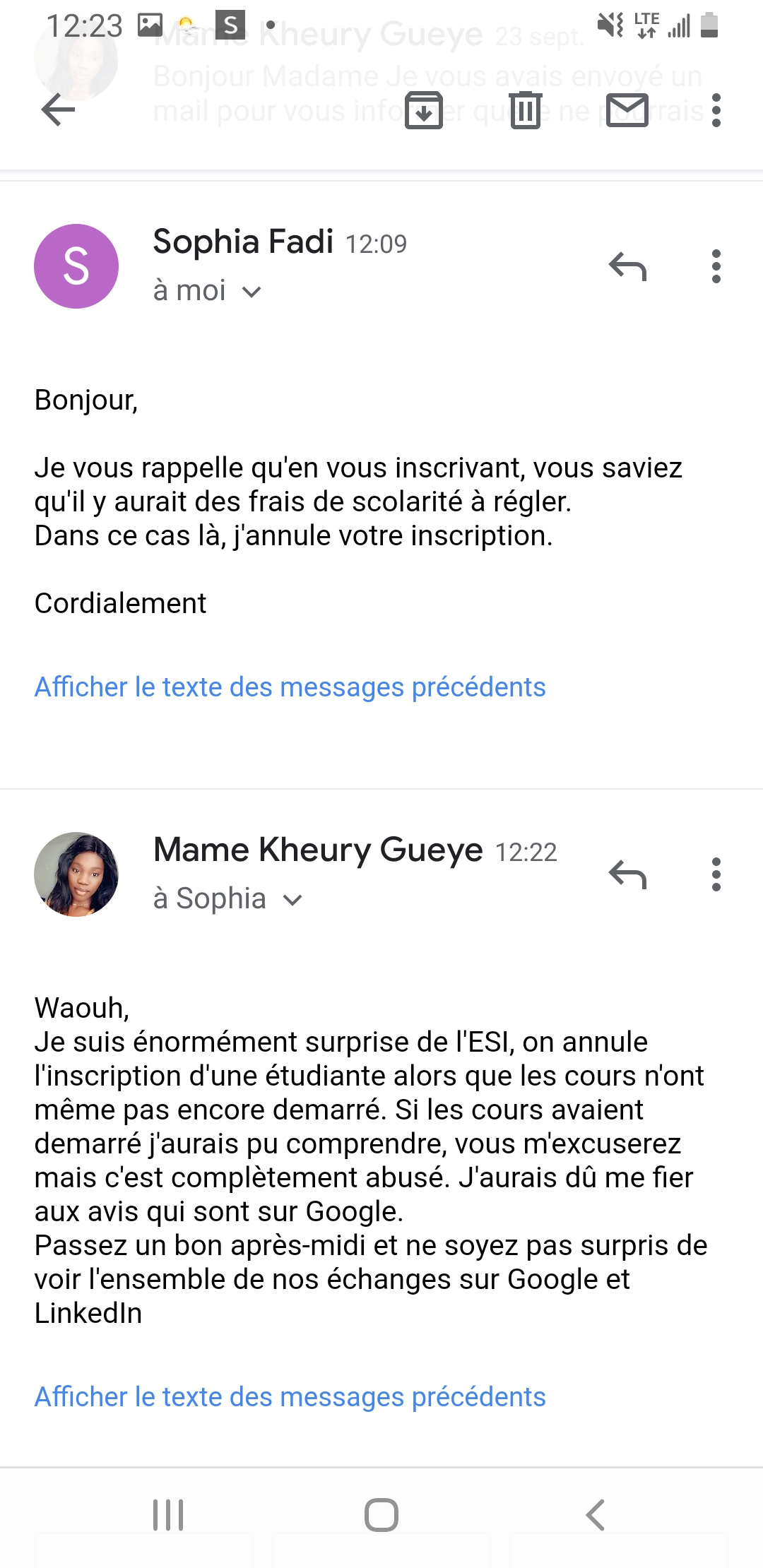Open the top toolbar overflow menu
Viewport: 763px width, 1568px height.
pyautogui.click(x=716, y=110)
